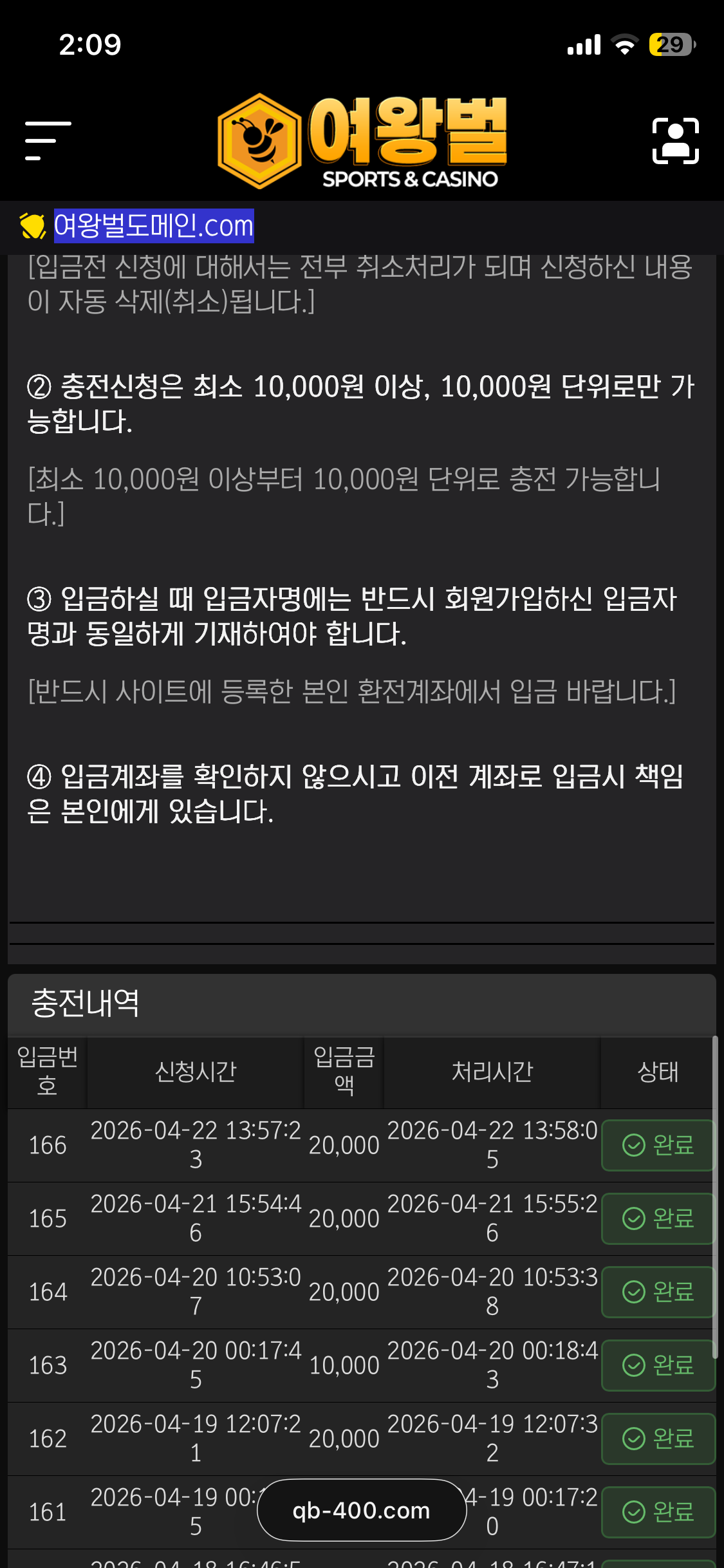This screenshot has height=1568, width=724.
Task: Open the hamburger drawer menu
Action: tap(48, 140)
